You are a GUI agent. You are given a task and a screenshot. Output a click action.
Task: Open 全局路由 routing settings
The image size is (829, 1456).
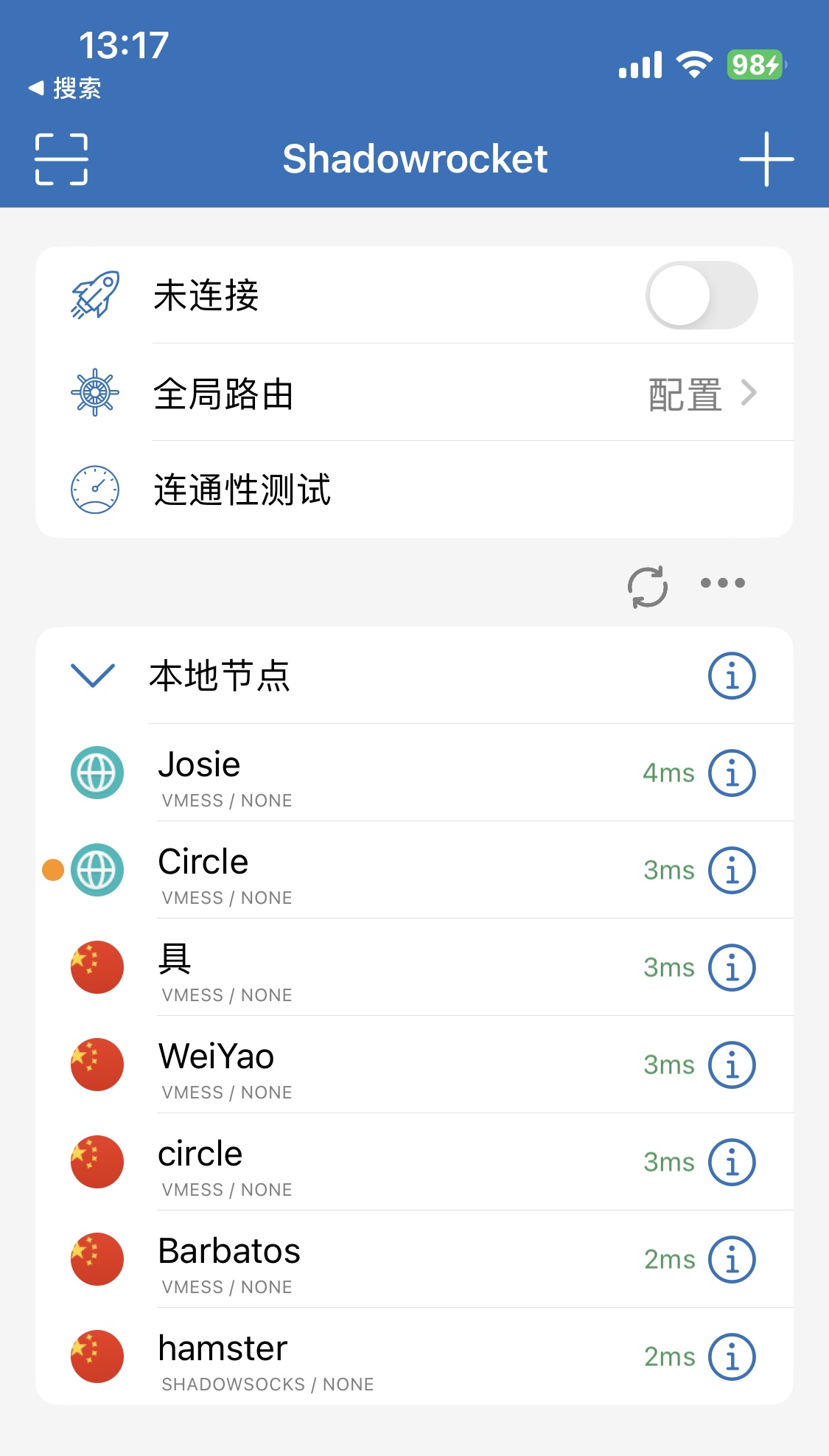[x=414, y=393]
